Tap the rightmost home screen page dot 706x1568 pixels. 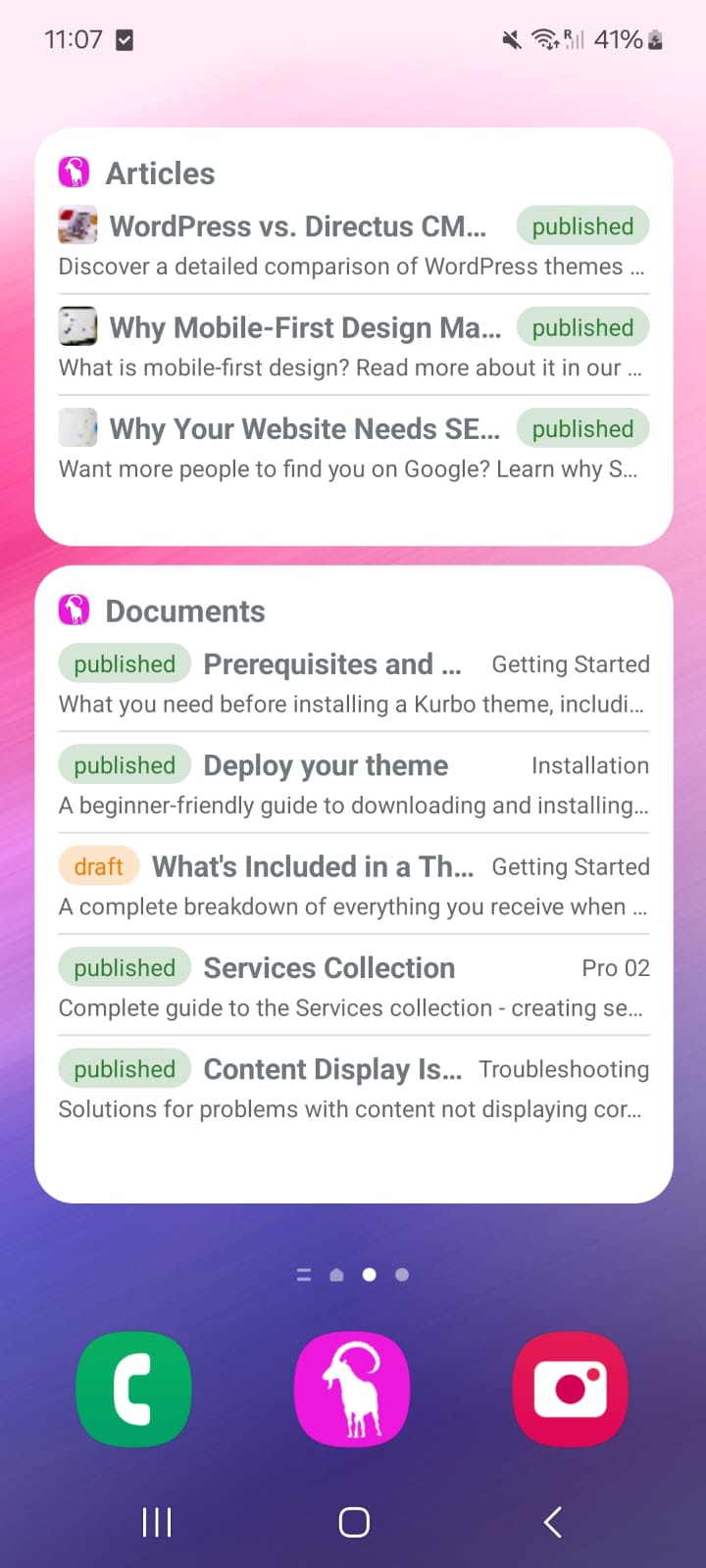coord(401,1274)
